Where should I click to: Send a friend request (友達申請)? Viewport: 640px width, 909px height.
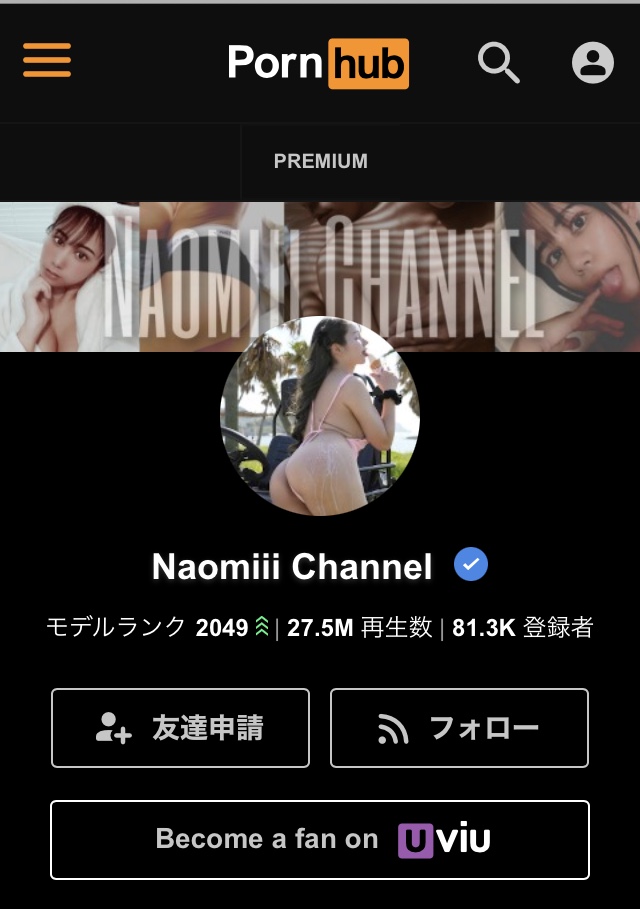(x=180, y=728)
